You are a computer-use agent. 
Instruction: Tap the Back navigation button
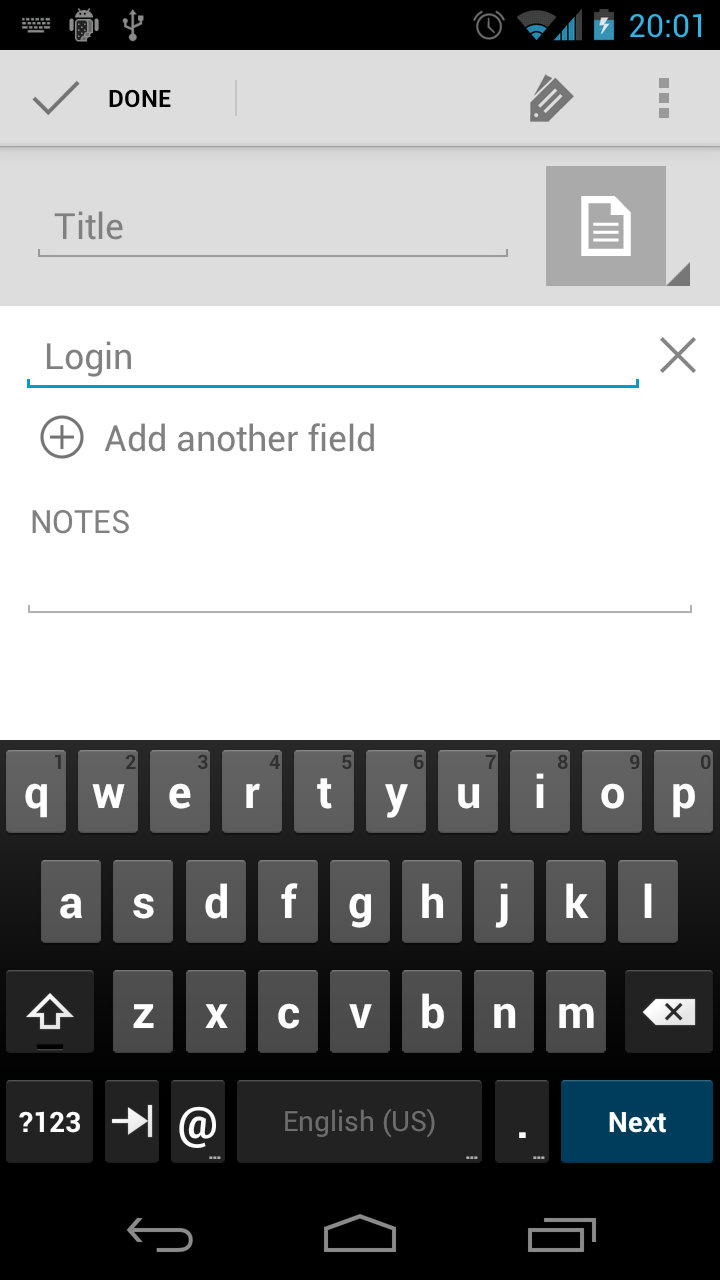160,1235
